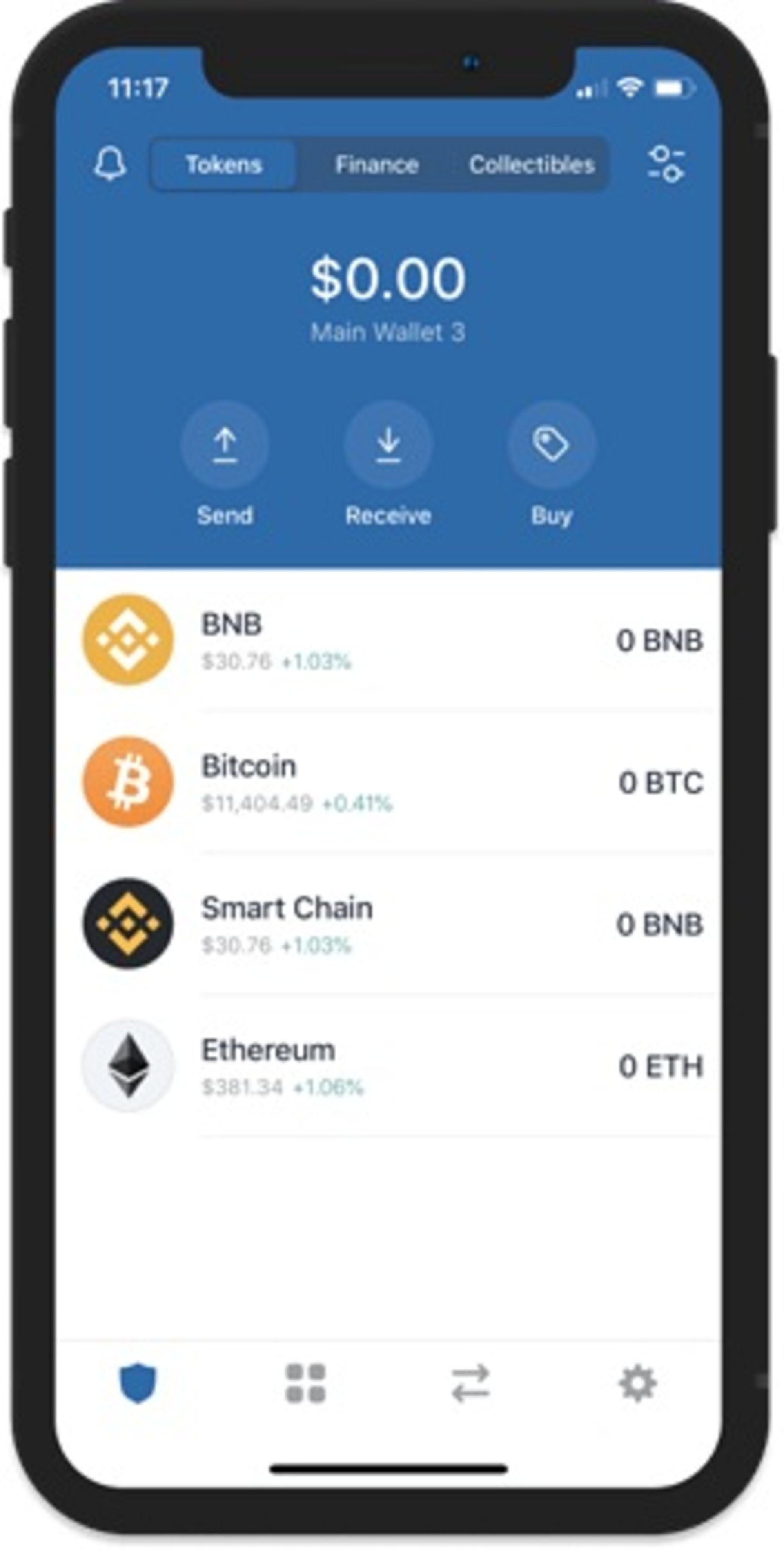Screen dimensions: 784x1550
Task: Tap the Buy button
Action: click(551, 446)
